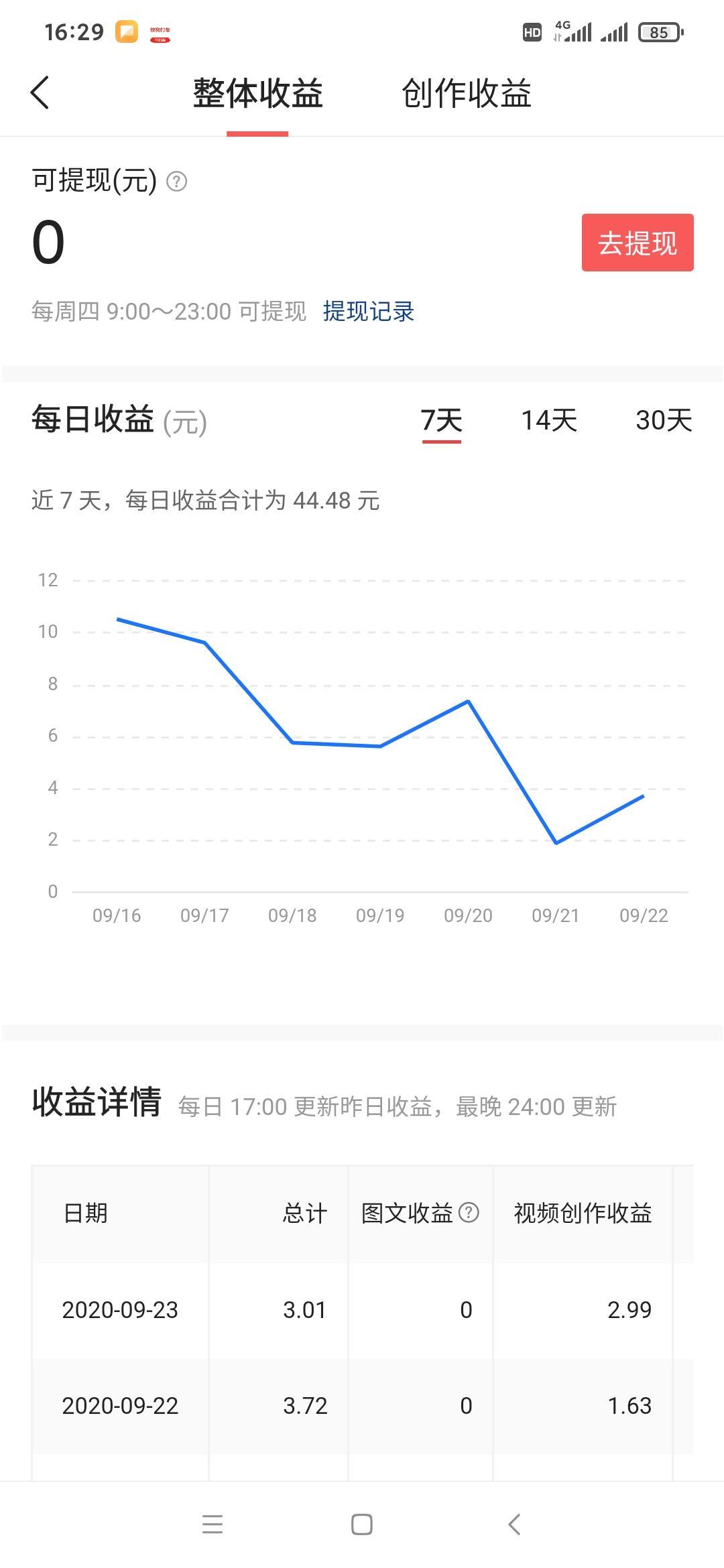Switch chart to 14天
This screenshot has height=1568, width=724.
[549, 421]
